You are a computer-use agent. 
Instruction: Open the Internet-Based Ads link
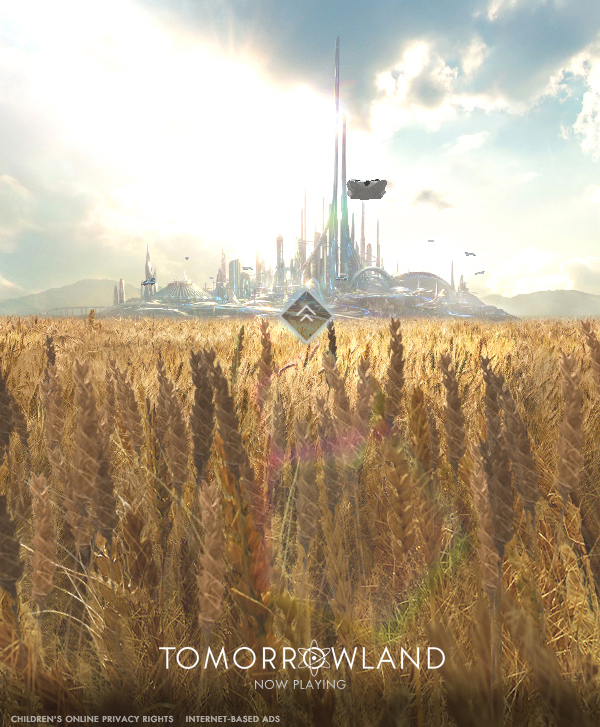[232, 719]
